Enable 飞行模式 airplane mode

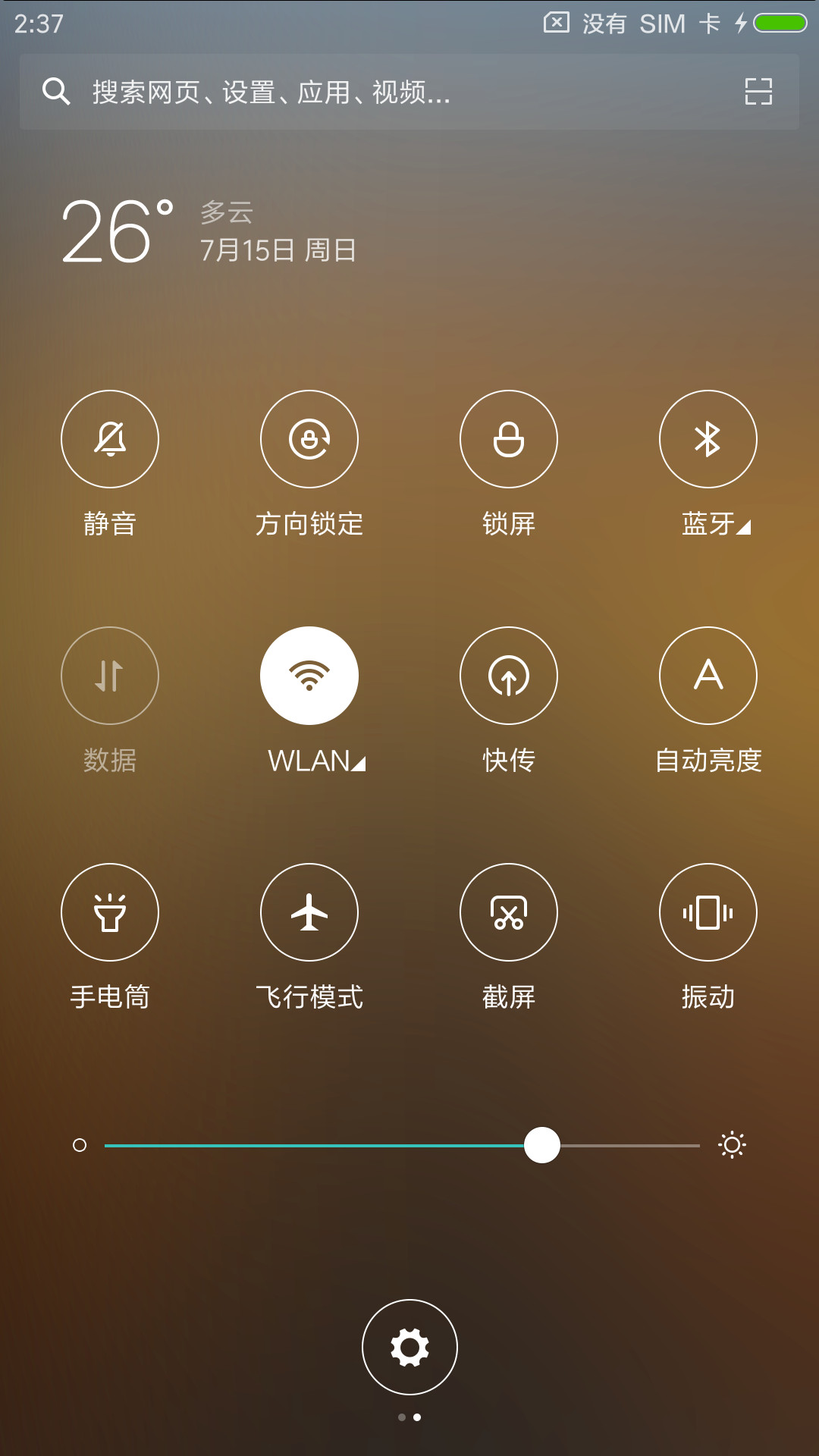coord(309,912)
